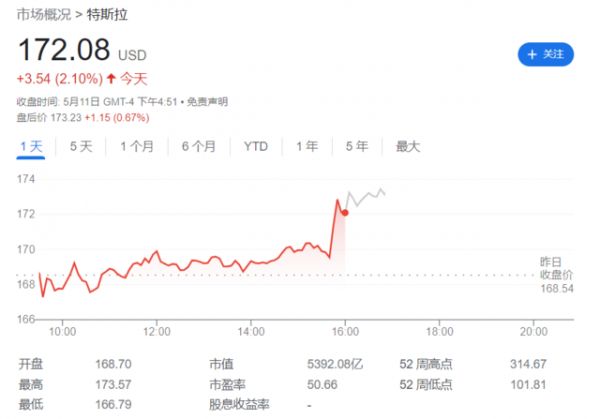Switch to the 6 个月 range

(x=198, y=146)
